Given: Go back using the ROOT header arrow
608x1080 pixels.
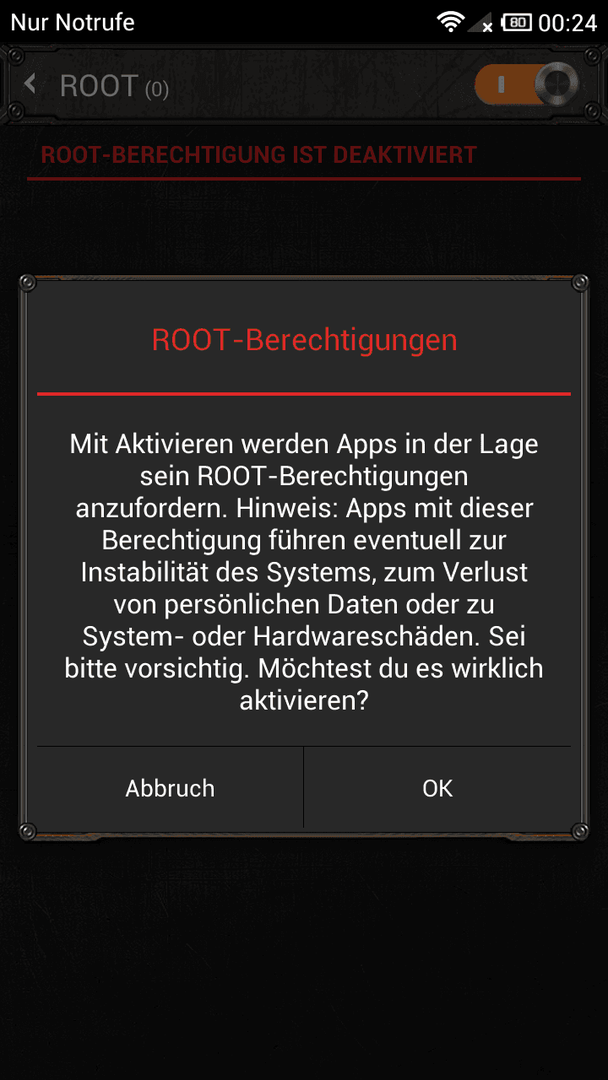Looking at the screenshot, I should [30, 84].
